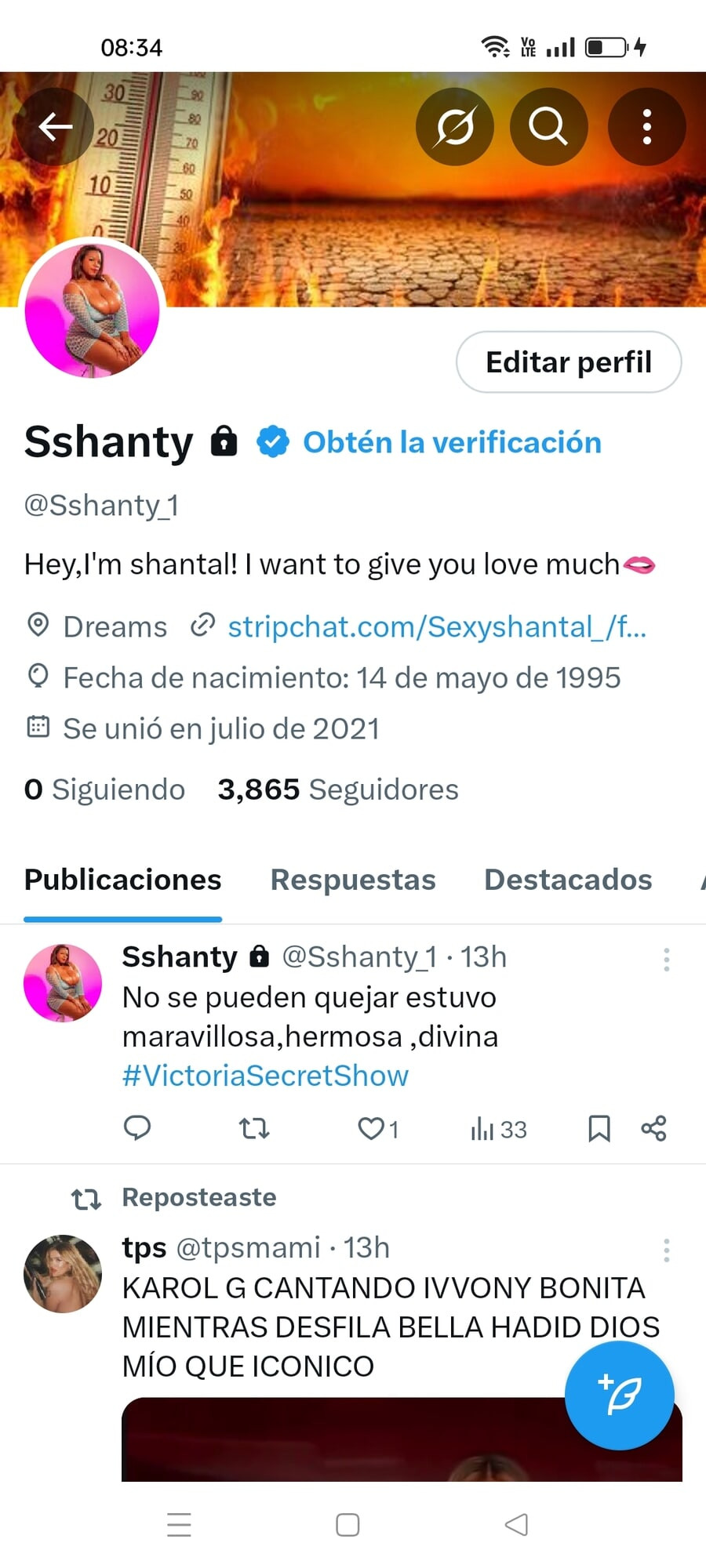Tap Editar perfil button
Viewport: 706px width, 1568px height.
pyautogui.click(x=568, y=362)
